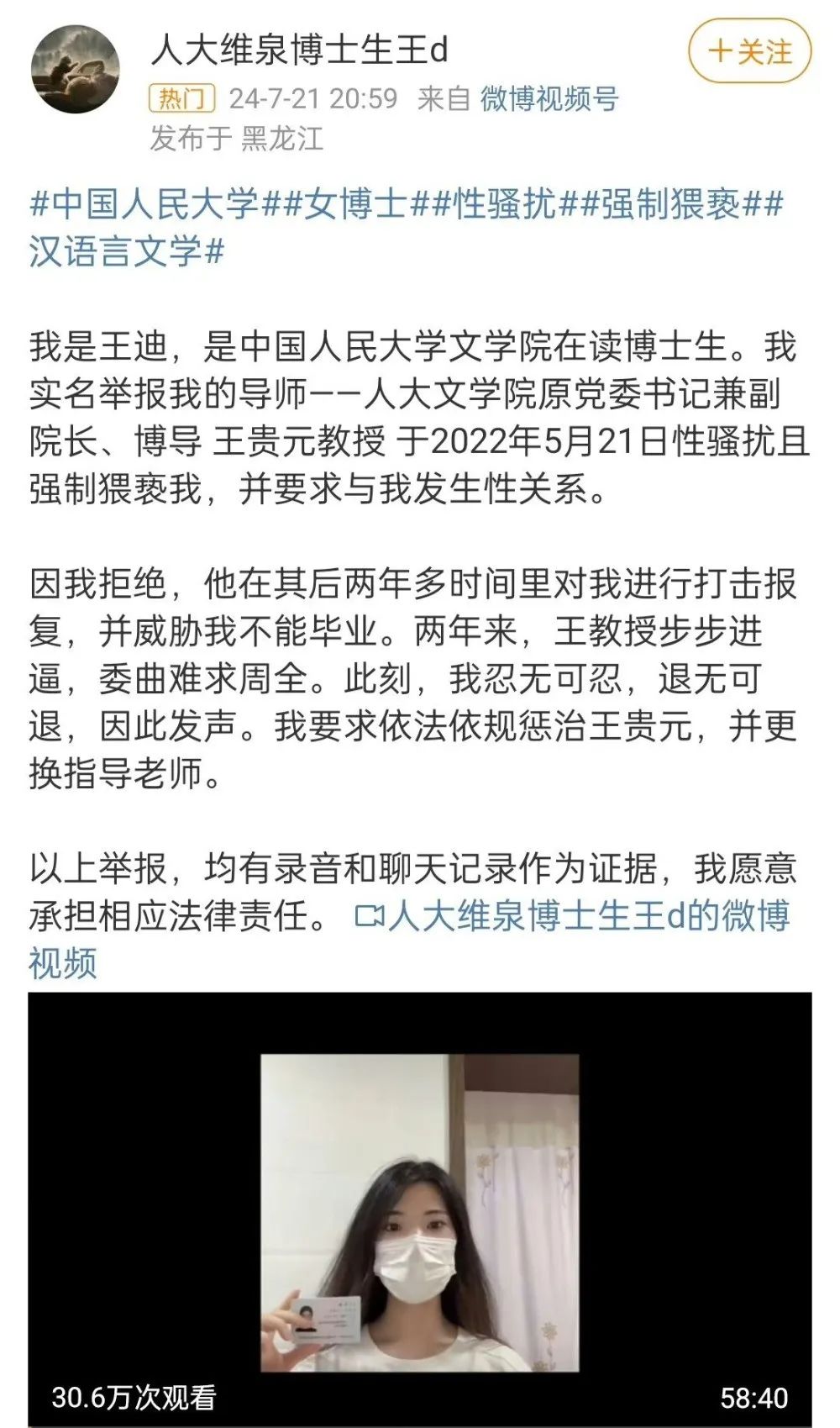Viewport: 840px width, 1428px height.
Task: View the #性骚扰# hashtag page
Action: (x=506, y=204)
